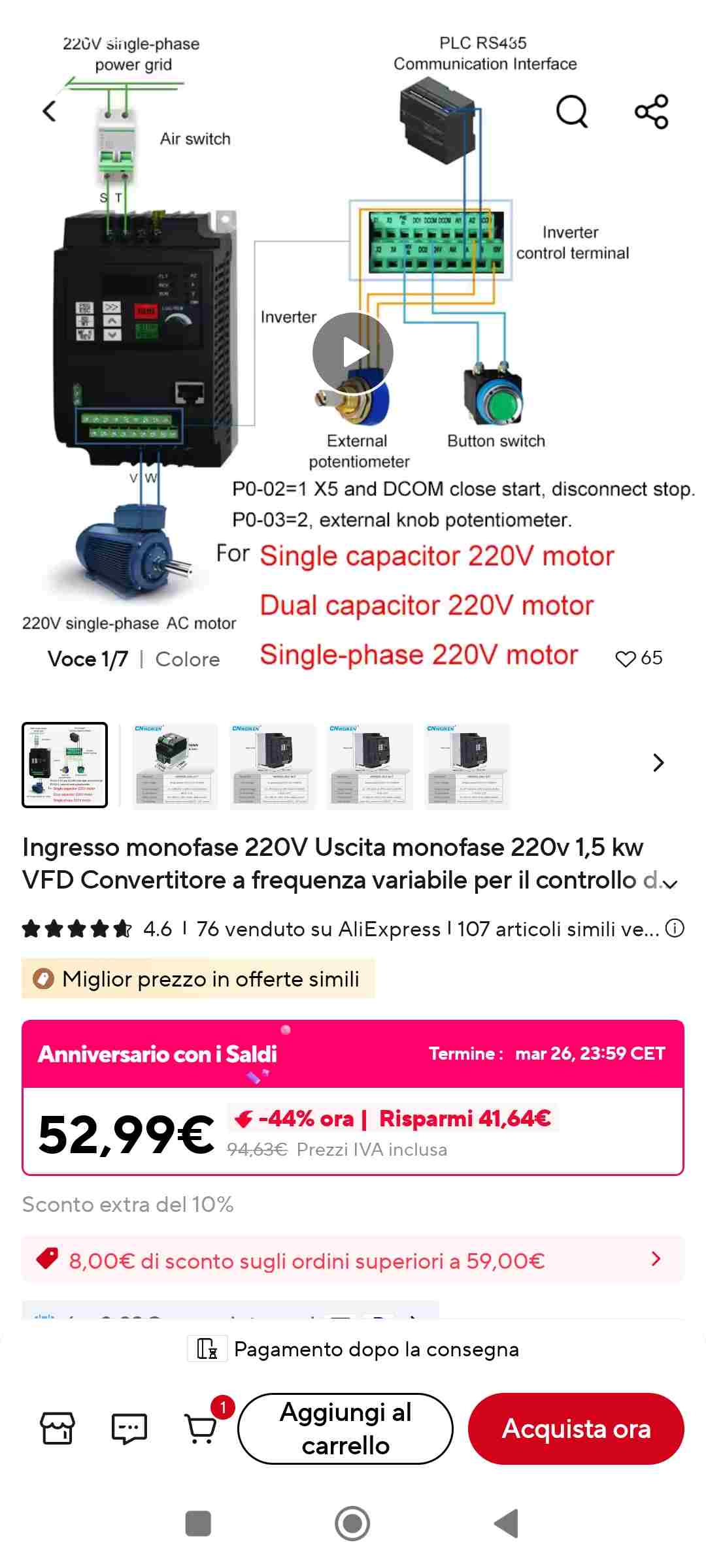The image size is (706, 1568).
Task: Select the fifth product thumbnail
Action: tap(467, 766)
